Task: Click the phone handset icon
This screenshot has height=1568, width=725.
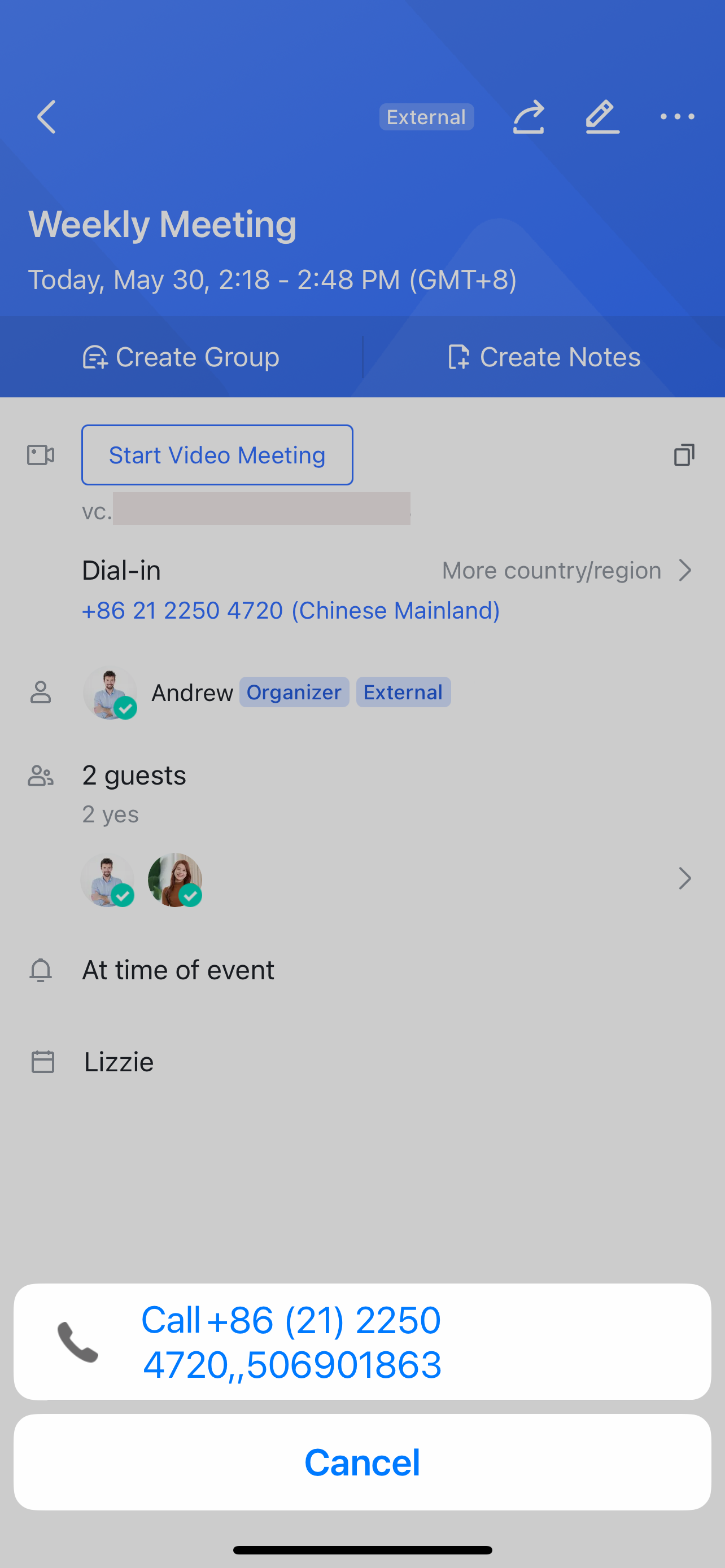Action: tap(79, 1342)
